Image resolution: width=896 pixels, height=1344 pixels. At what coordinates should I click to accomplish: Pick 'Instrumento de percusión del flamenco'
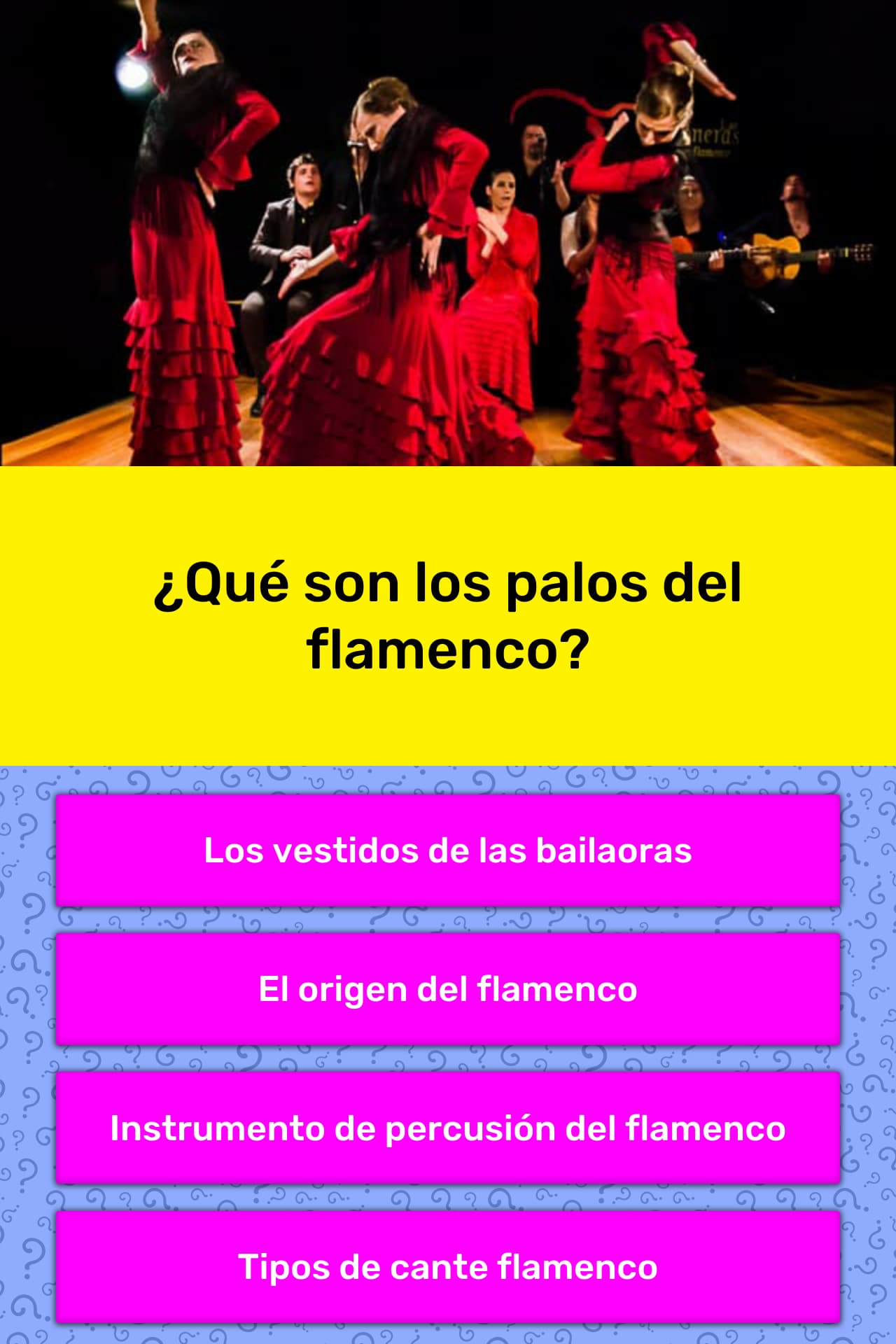click(448, 1128)
